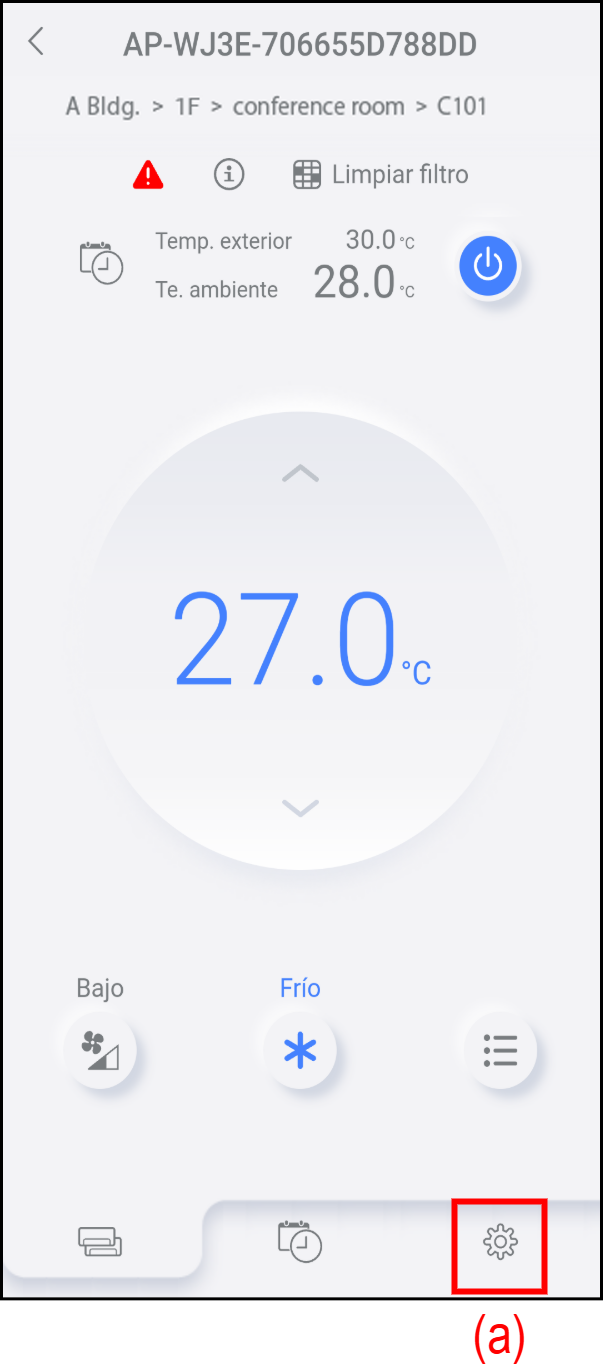Lower the set temperature with down chevron
Screen dimensions: 603x1368
[x=300, y=807]
